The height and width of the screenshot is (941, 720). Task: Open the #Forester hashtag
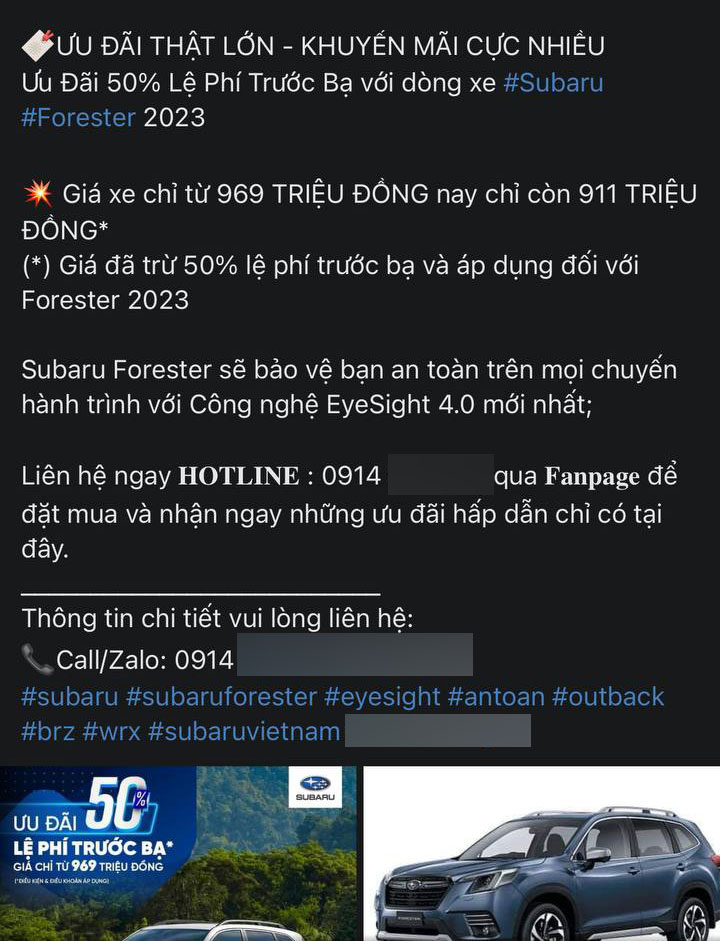click(x=78, y=117)
